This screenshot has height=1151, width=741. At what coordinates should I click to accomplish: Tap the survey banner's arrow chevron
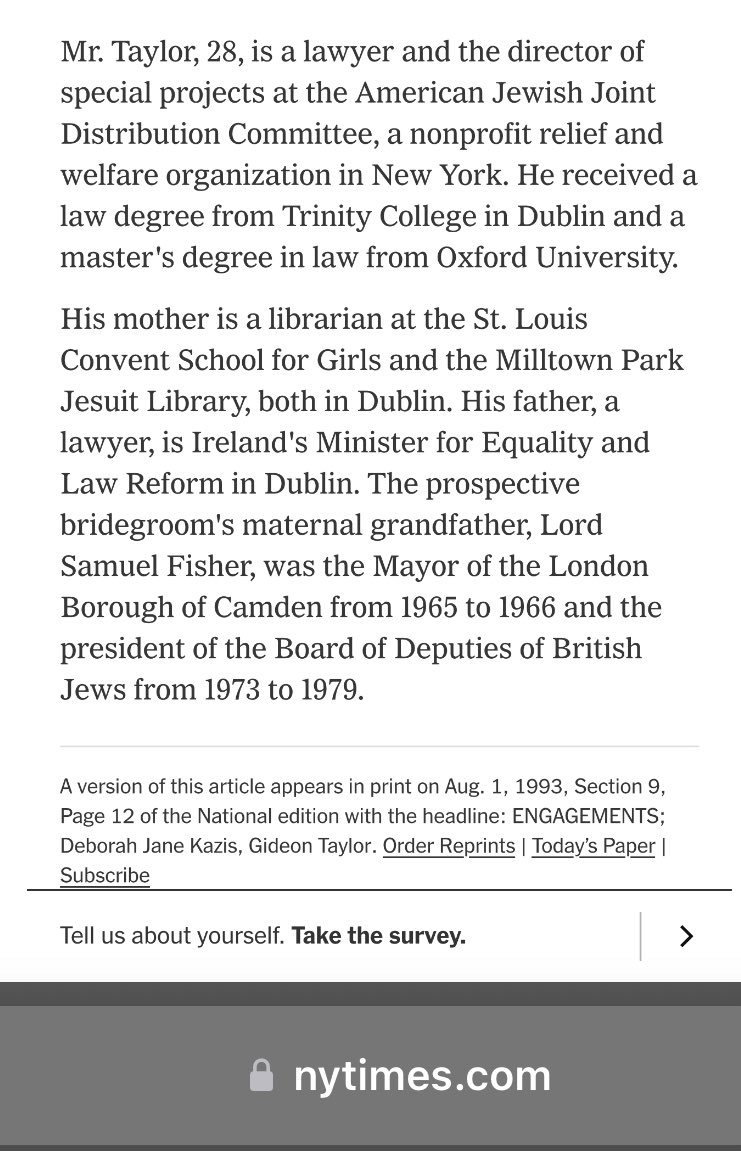point(686,936)
